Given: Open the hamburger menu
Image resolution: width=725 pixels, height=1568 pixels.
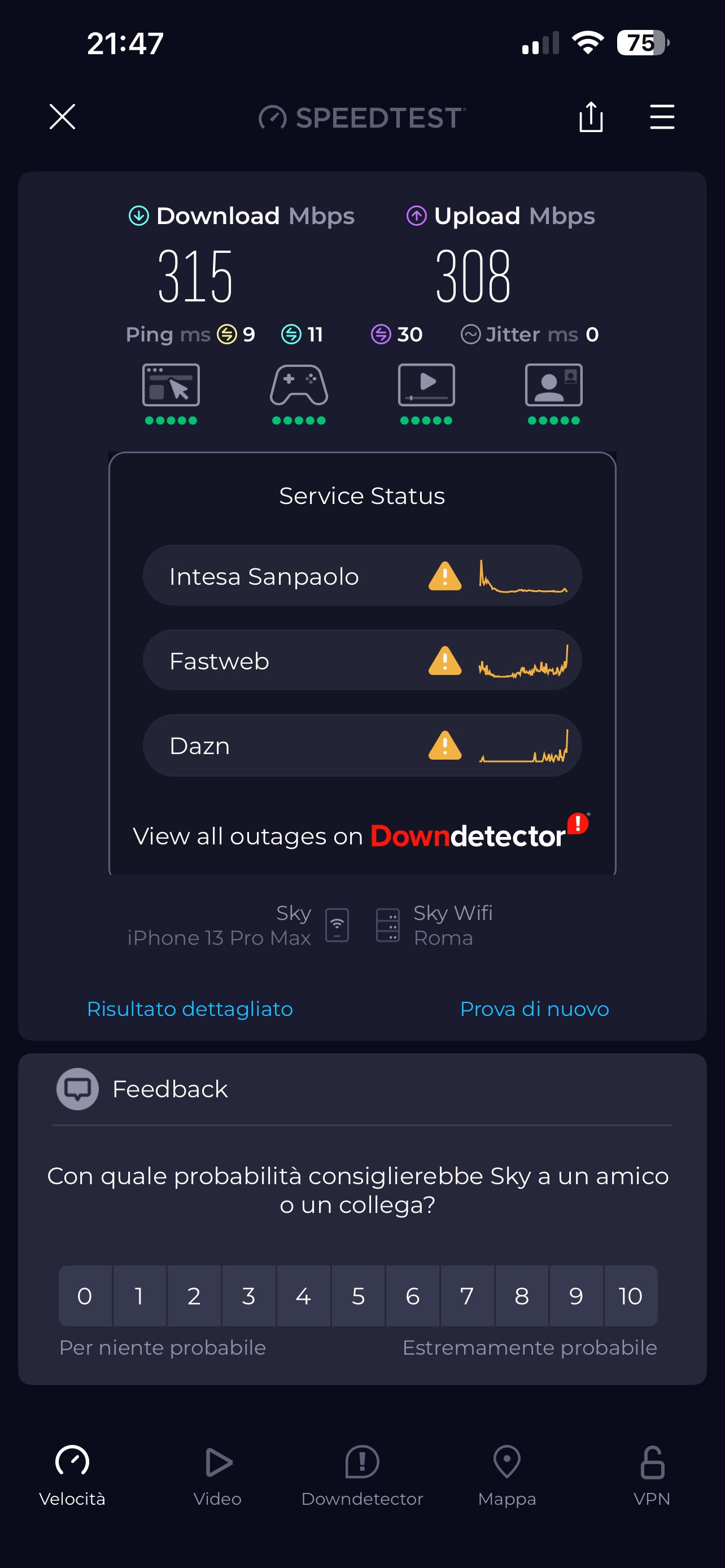Looking at the screenshot, I should [662, 116].
